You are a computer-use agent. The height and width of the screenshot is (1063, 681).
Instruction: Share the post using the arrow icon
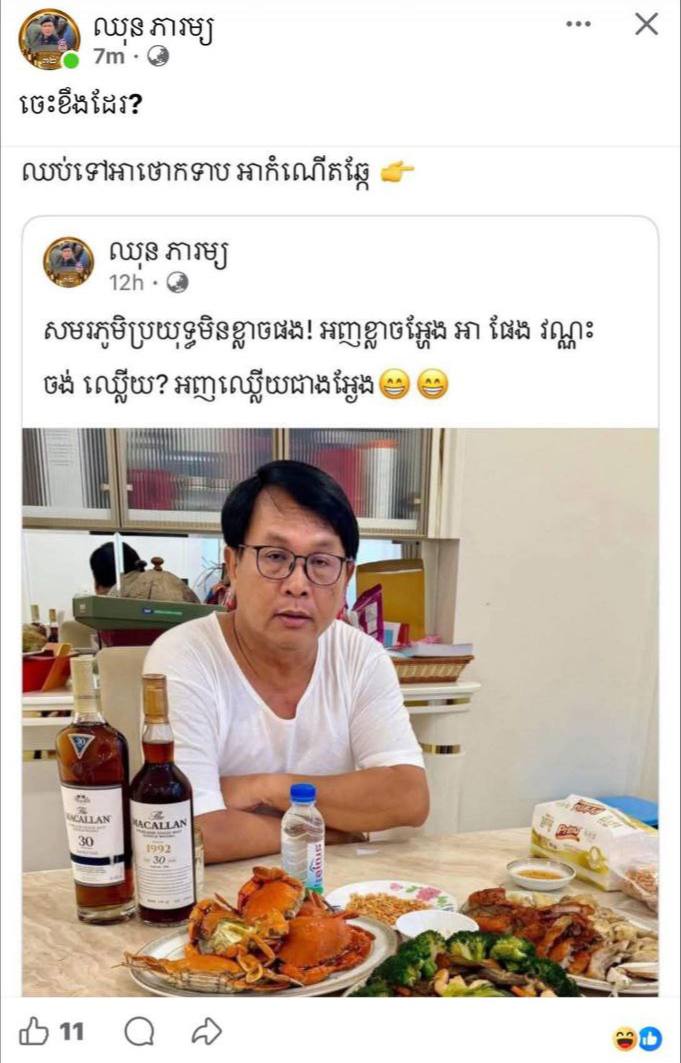click(x=206, y=1032)
